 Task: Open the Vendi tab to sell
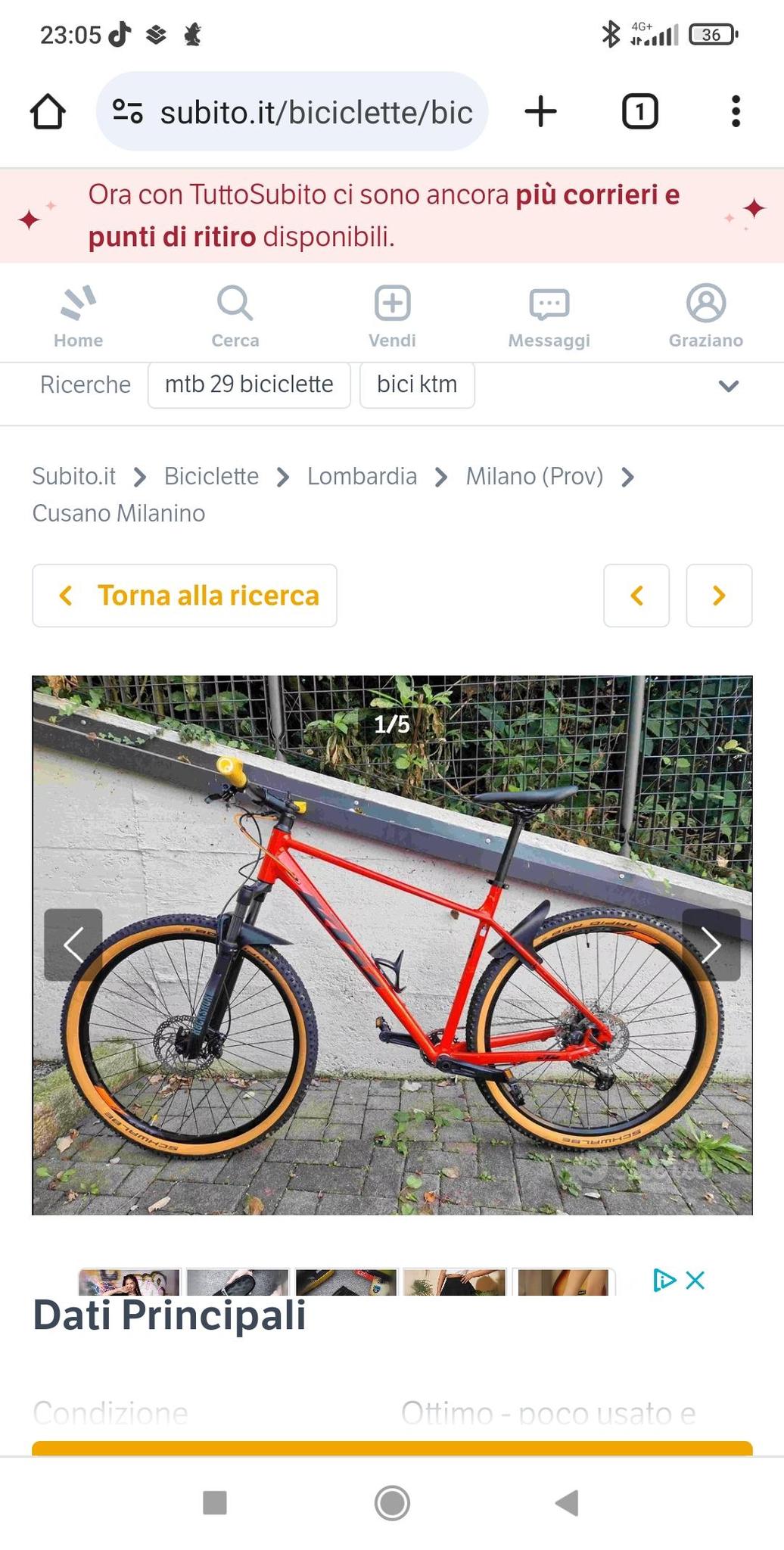tap(392, 316)
